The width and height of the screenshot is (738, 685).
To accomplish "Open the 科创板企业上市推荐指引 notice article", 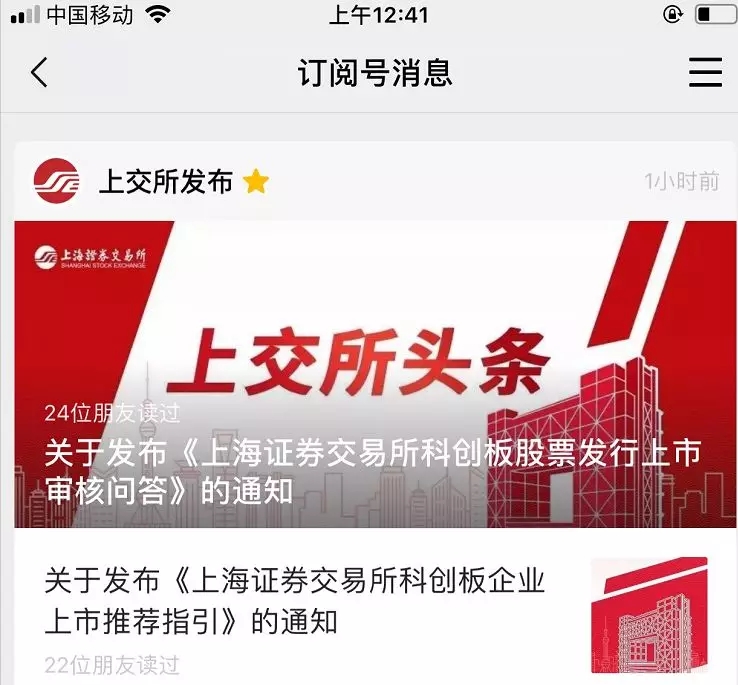I will pyautogui.click(x=296, y=600).
